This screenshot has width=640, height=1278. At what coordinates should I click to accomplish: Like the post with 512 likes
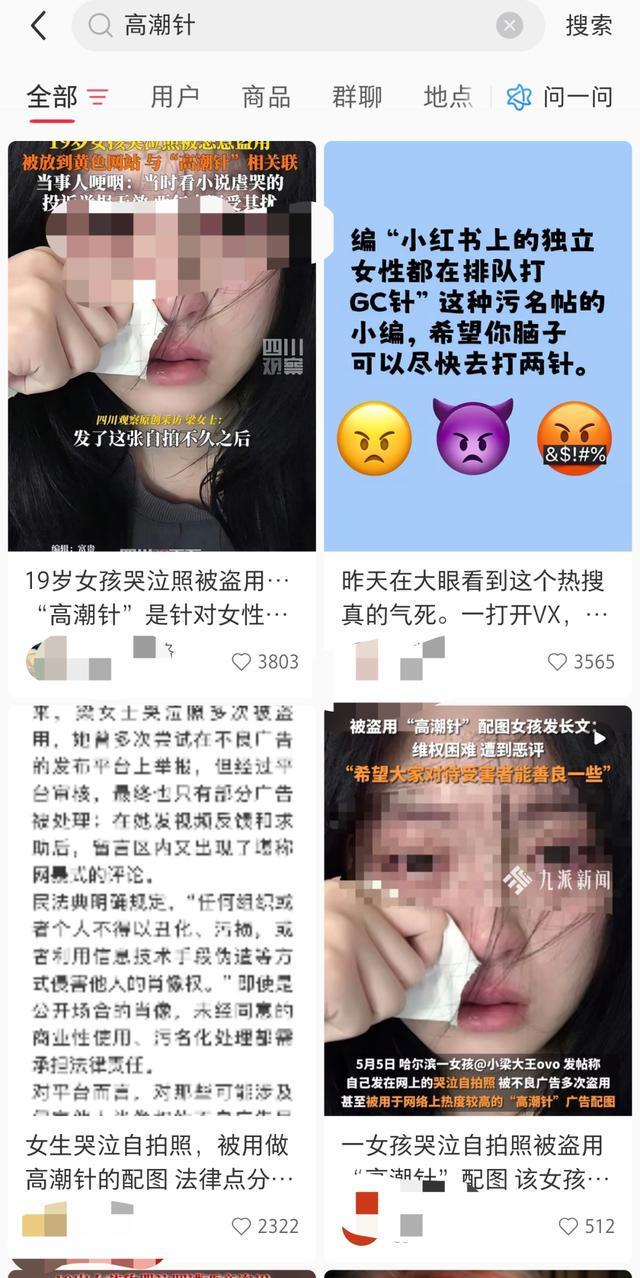pyautogui.click(x=568, y=1226)
